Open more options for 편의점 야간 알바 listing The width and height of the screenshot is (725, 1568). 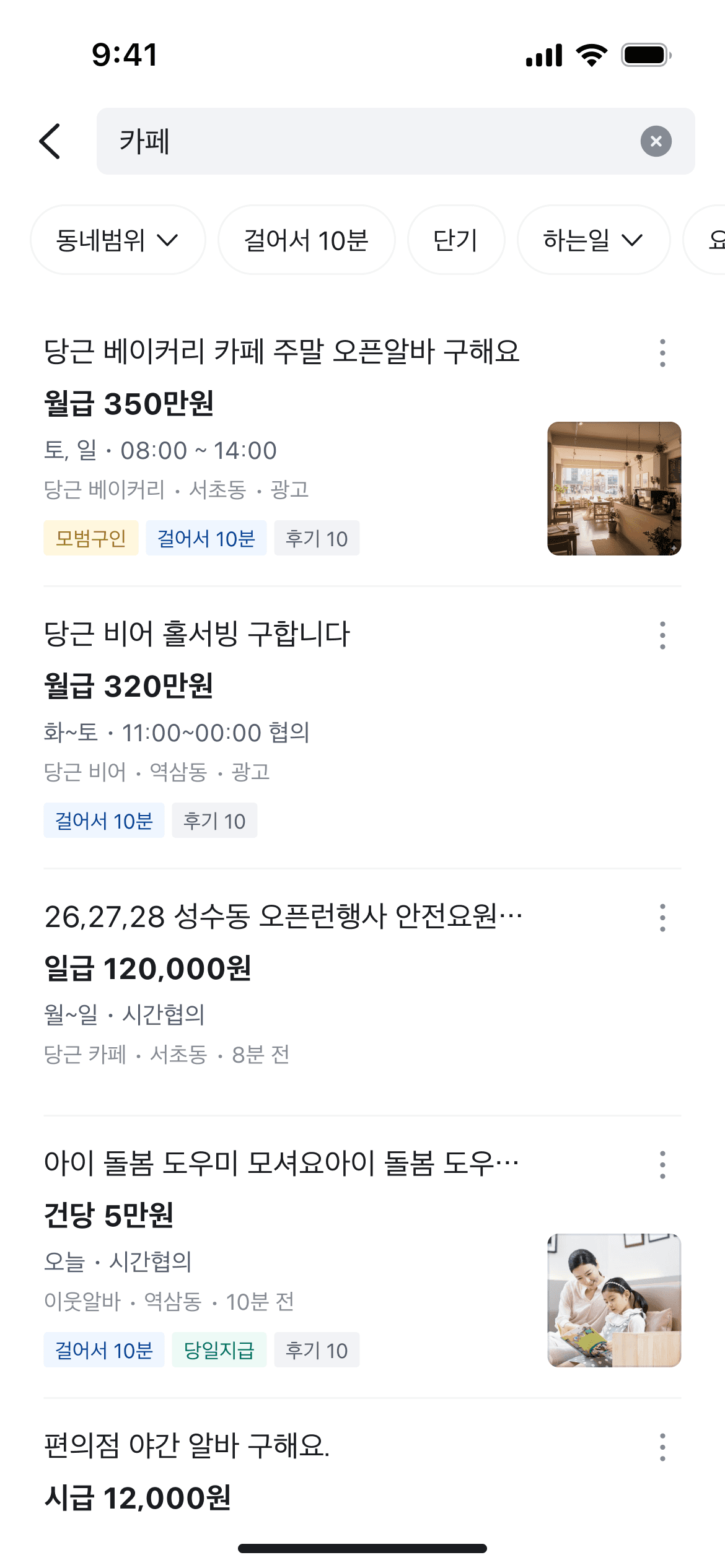[662, 1447]
